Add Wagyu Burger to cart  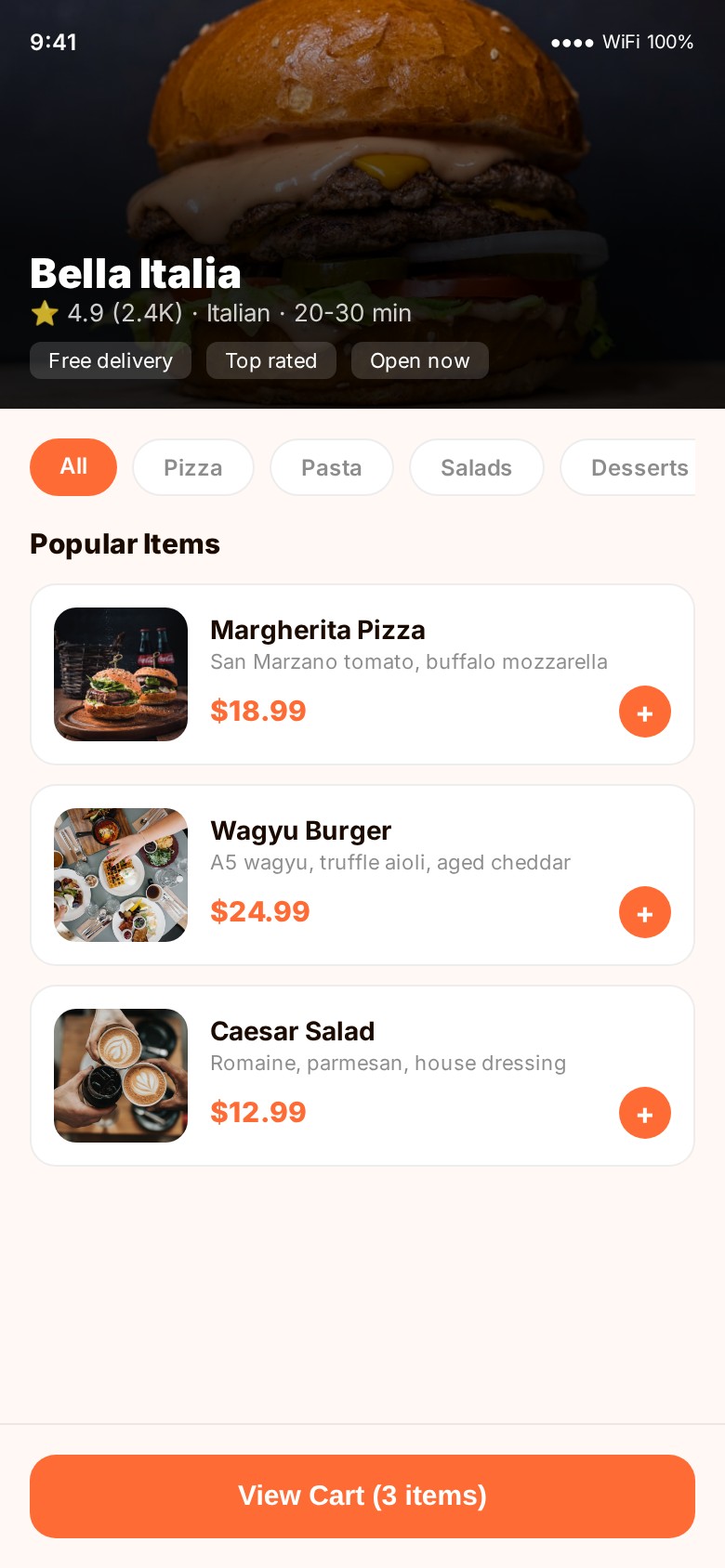(645, 912)
